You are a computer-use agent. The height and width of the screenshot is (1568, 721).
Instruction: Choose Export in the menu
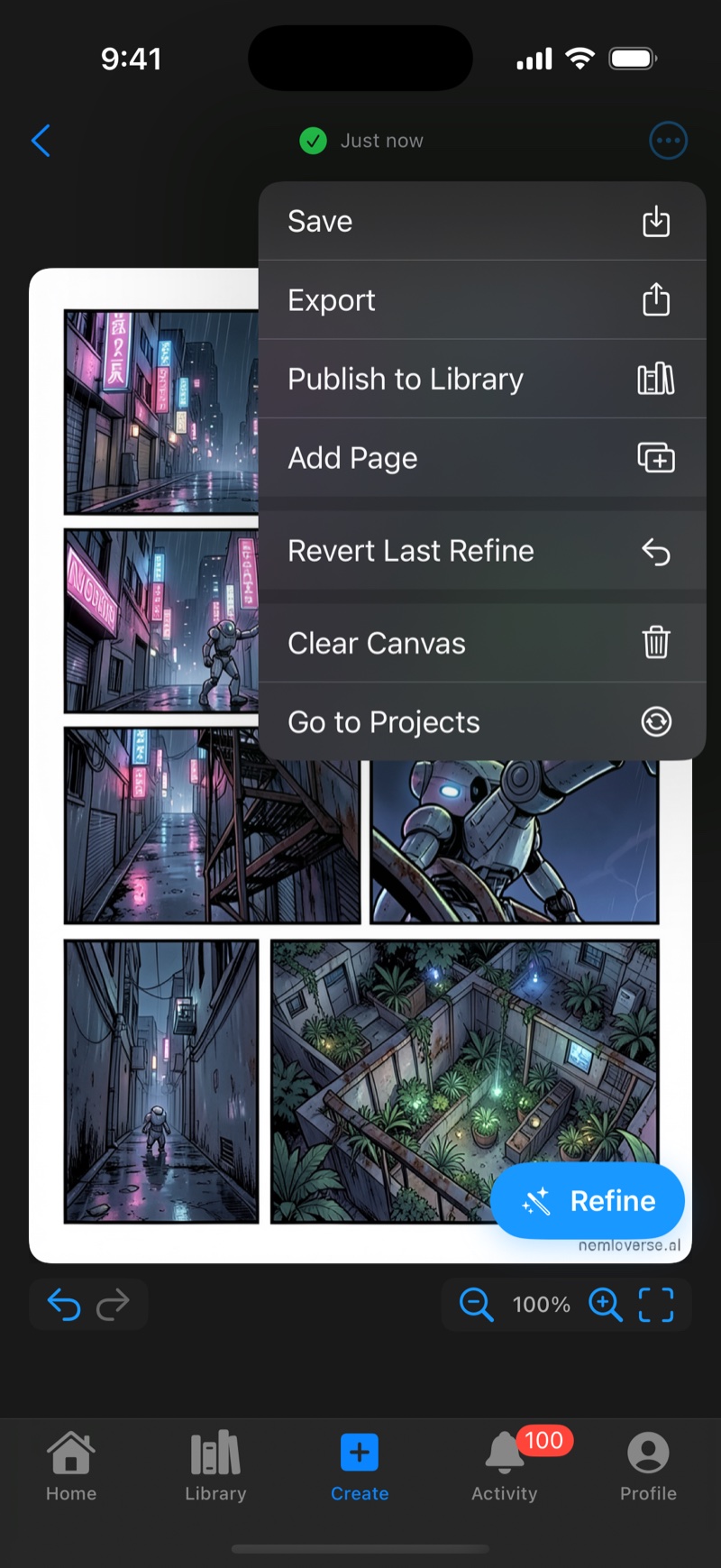(482, 300)
